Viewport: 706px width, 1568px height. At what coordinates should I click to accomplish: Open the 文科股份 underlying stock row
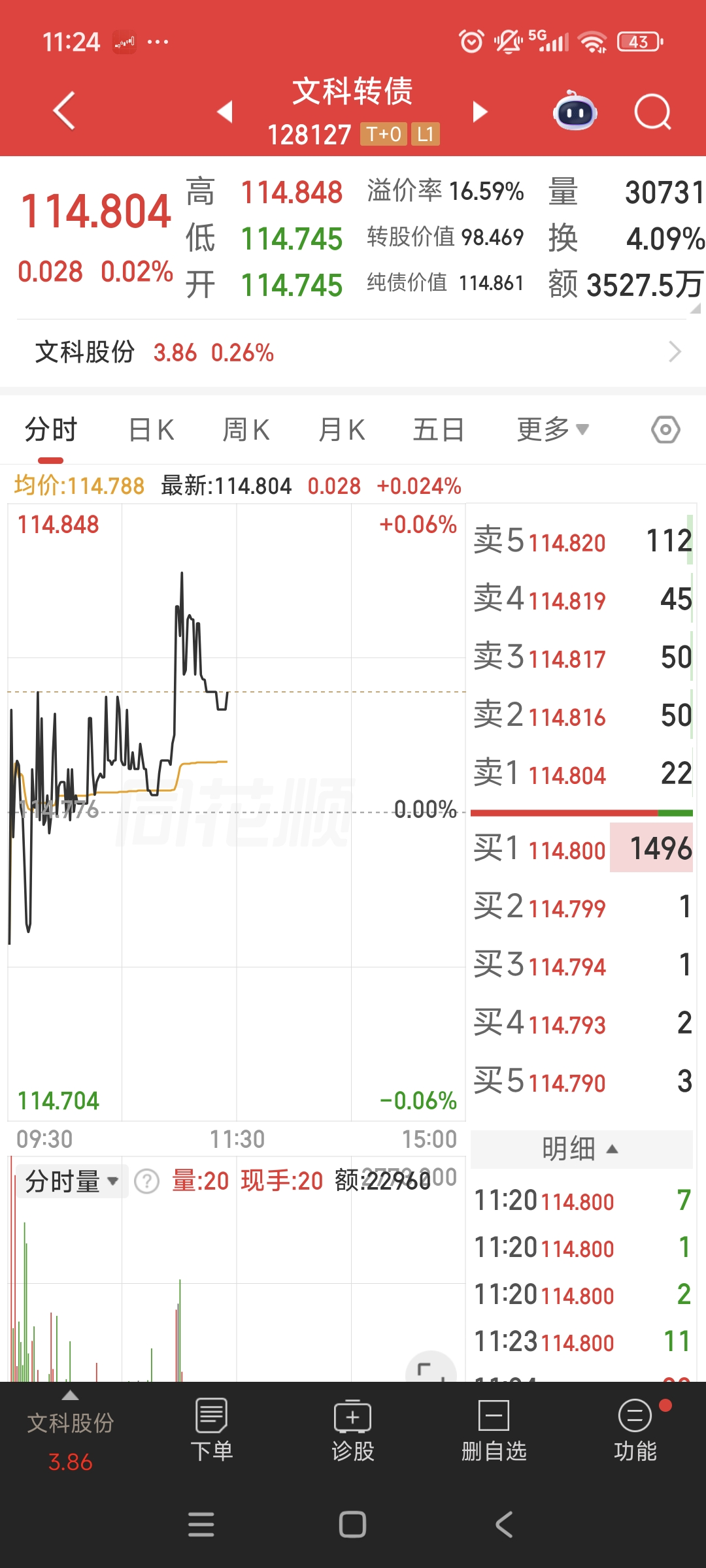pyautogui.click(x=353, y=352)
